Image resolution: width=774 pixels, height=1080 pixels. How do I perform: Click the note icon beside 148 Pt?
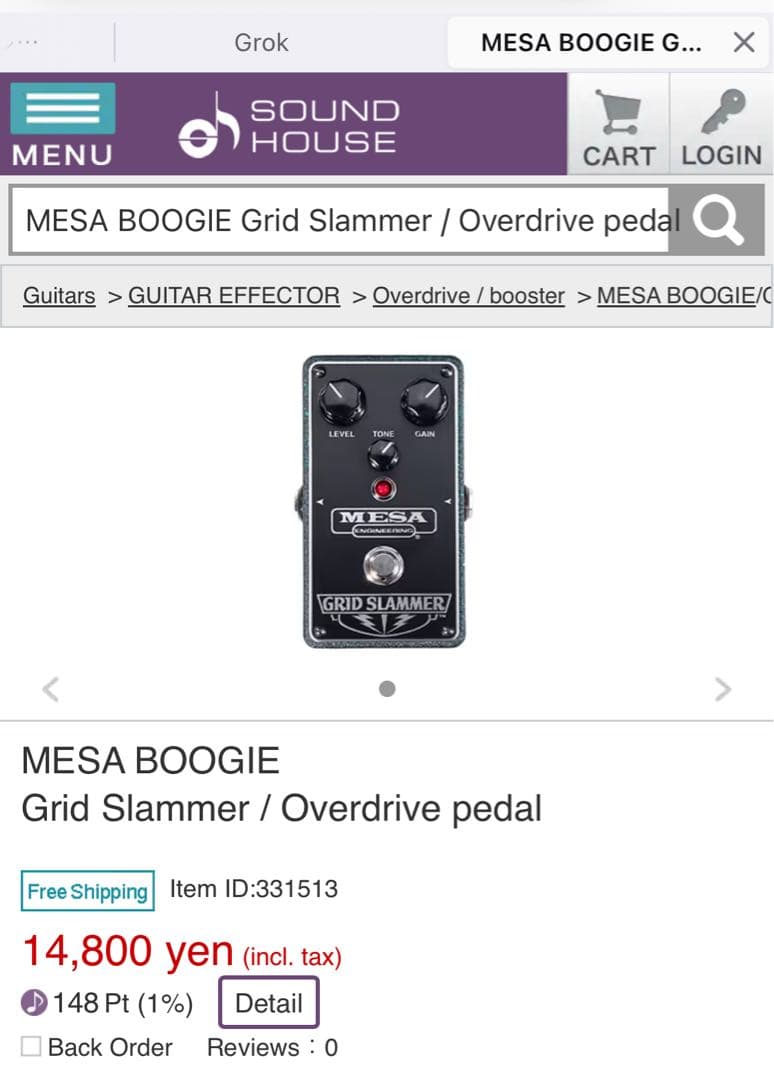(x=35, y=1001)
